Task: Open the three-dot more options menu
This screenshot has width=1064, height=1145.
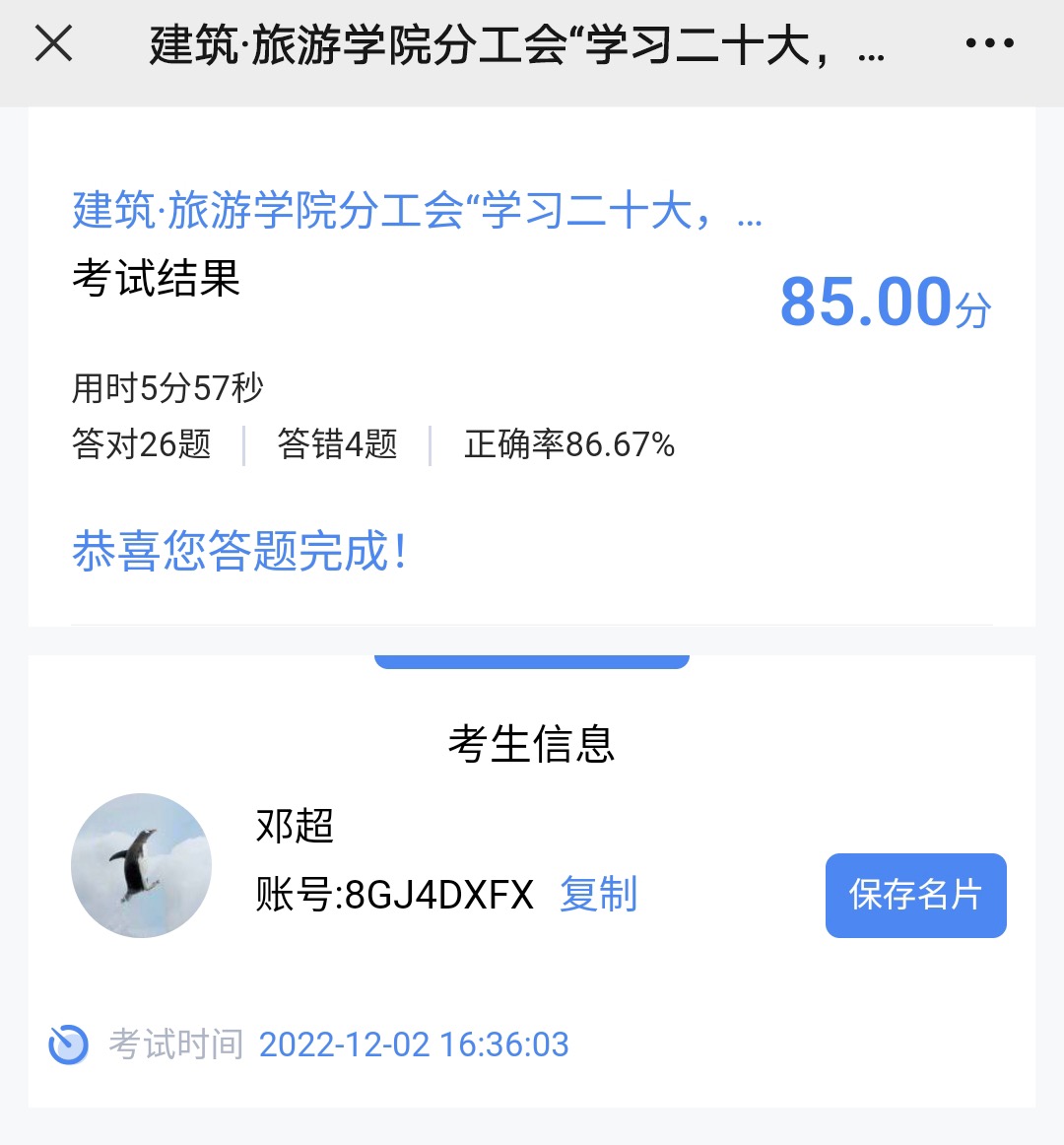Action: (989, 43)
